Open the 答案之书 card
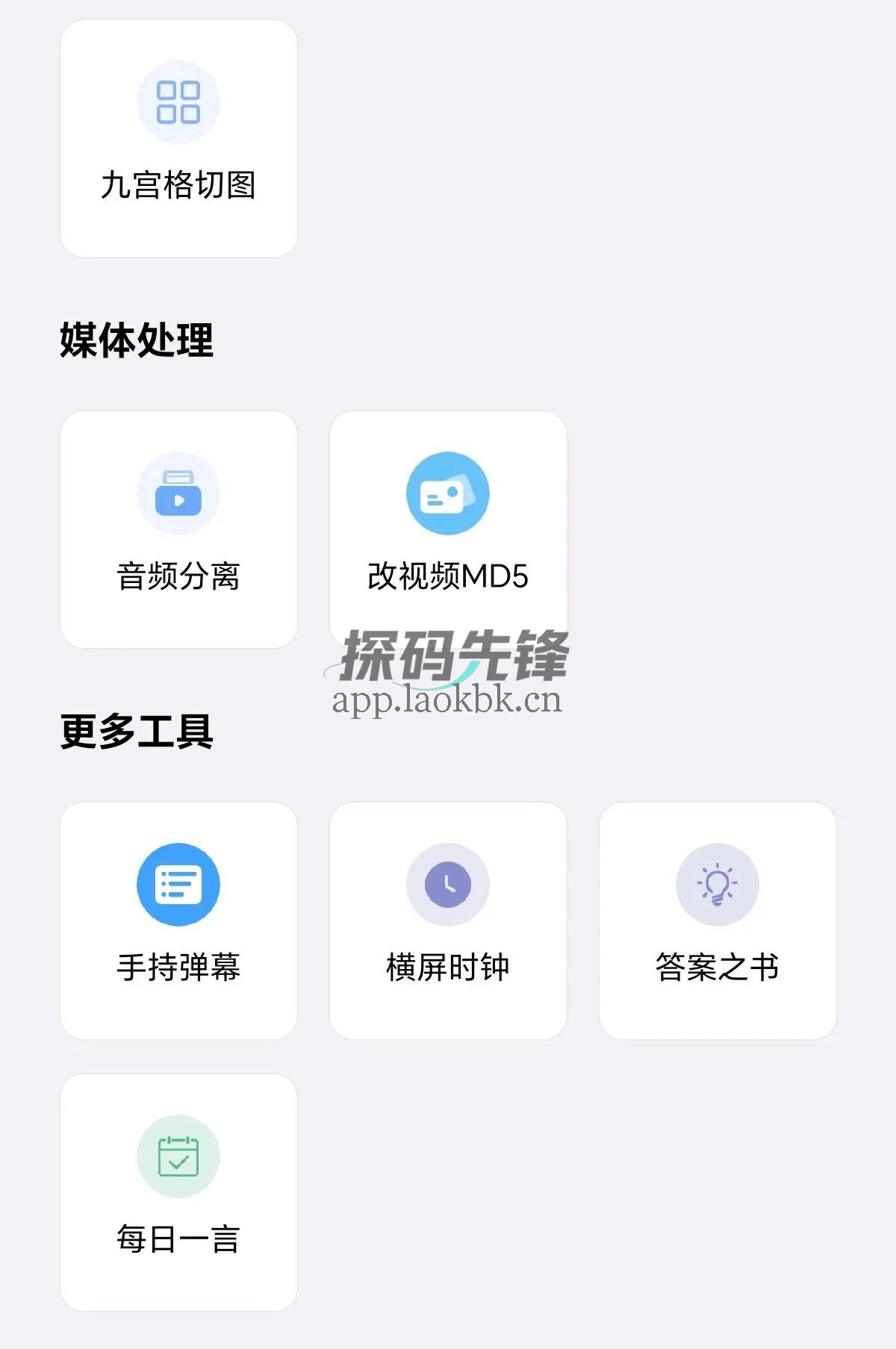Image resolution: width=896 pixels, height=1349 pixels. pyautogui.click(x=718, y=920)
